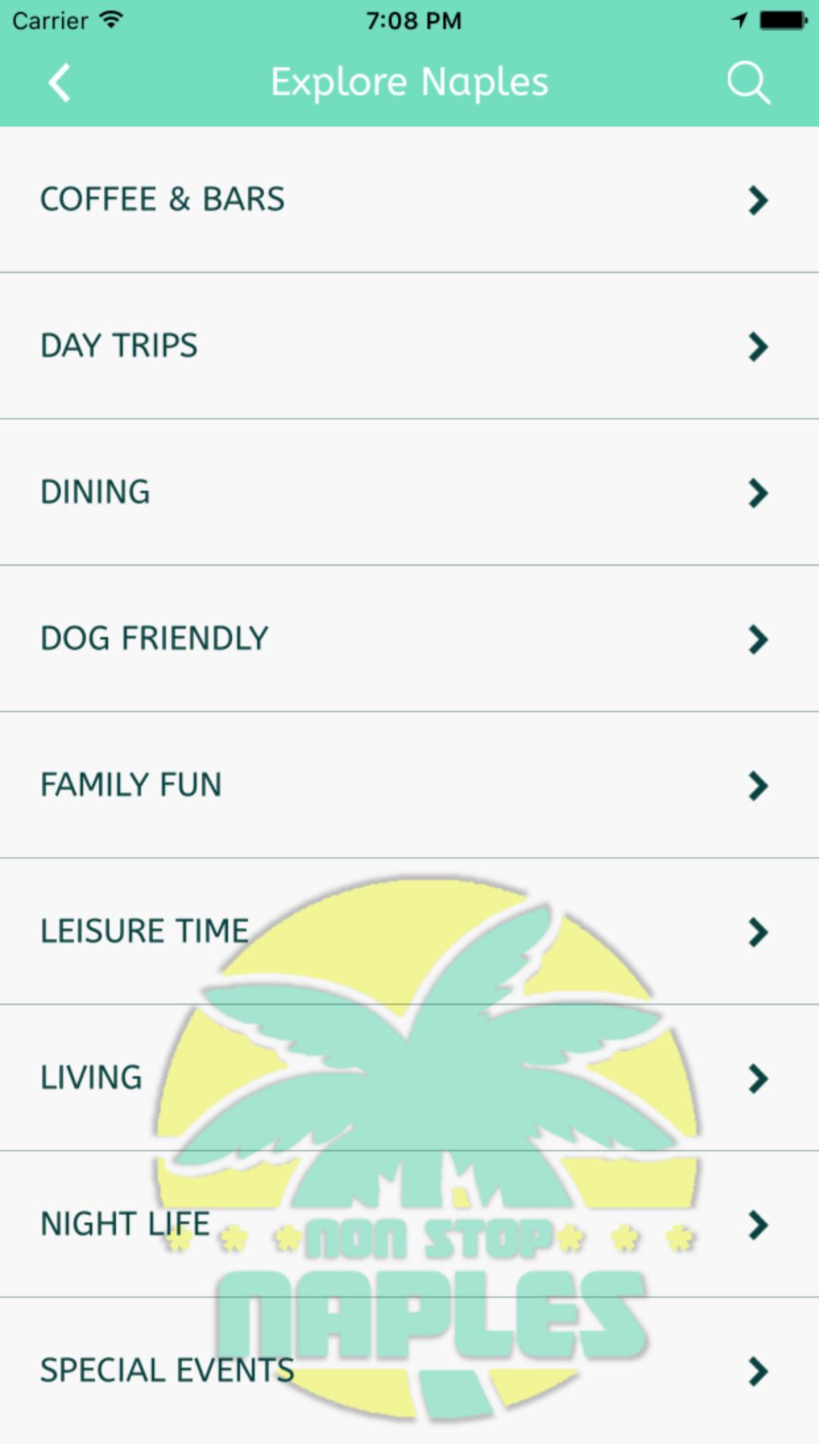Open the Leisure Time row
Image resolution: width=819 pixels, height=1456 pixels.
409,931
